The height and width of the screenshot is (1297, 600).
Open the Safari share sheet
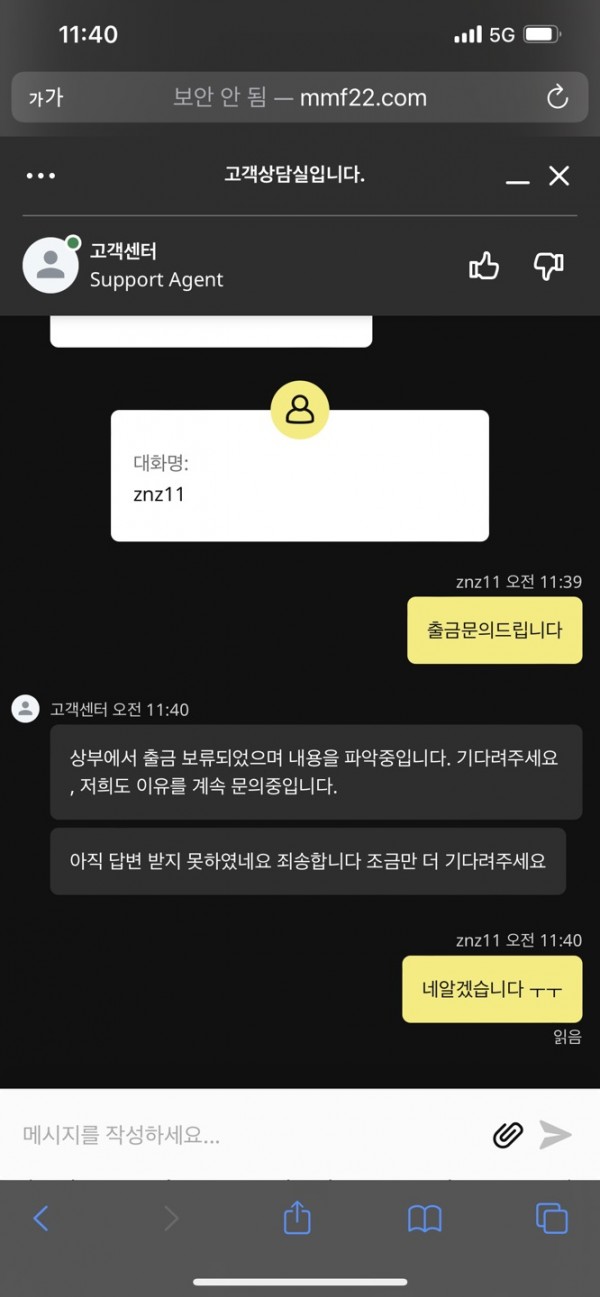(297, 1217)
